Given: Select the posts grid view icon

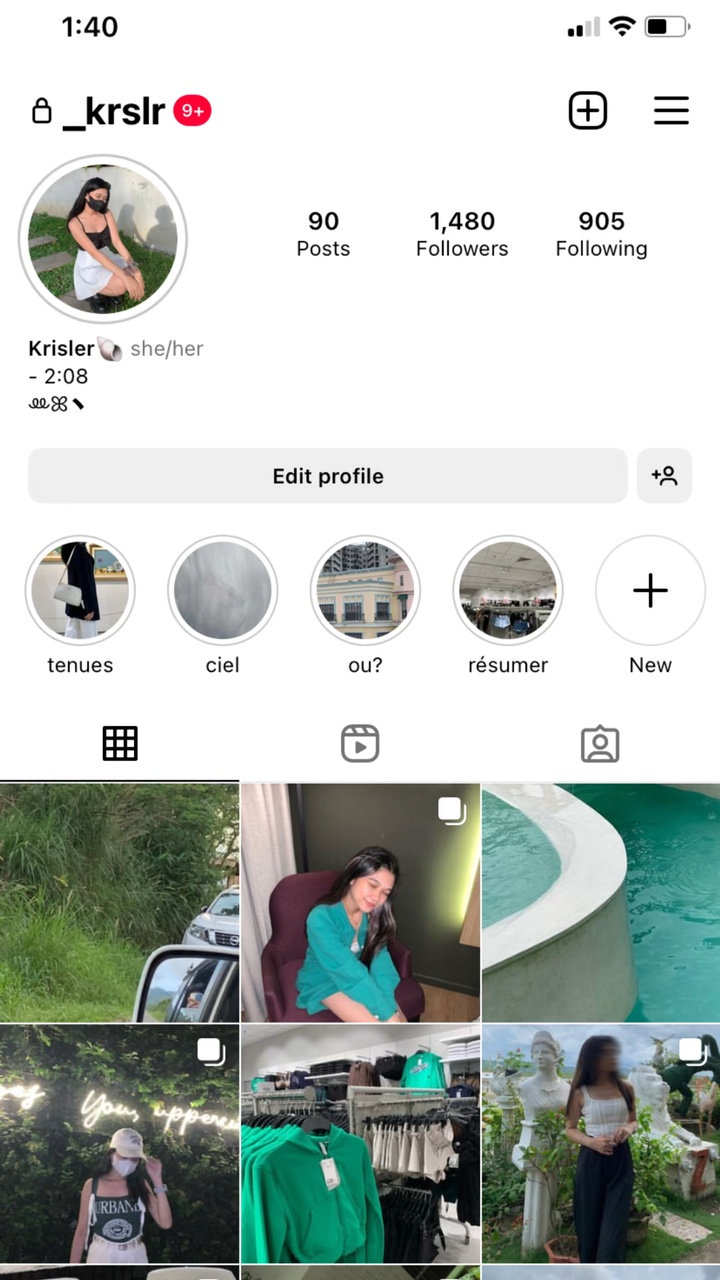Looking at the screenshot, I should tap(120, 743).
